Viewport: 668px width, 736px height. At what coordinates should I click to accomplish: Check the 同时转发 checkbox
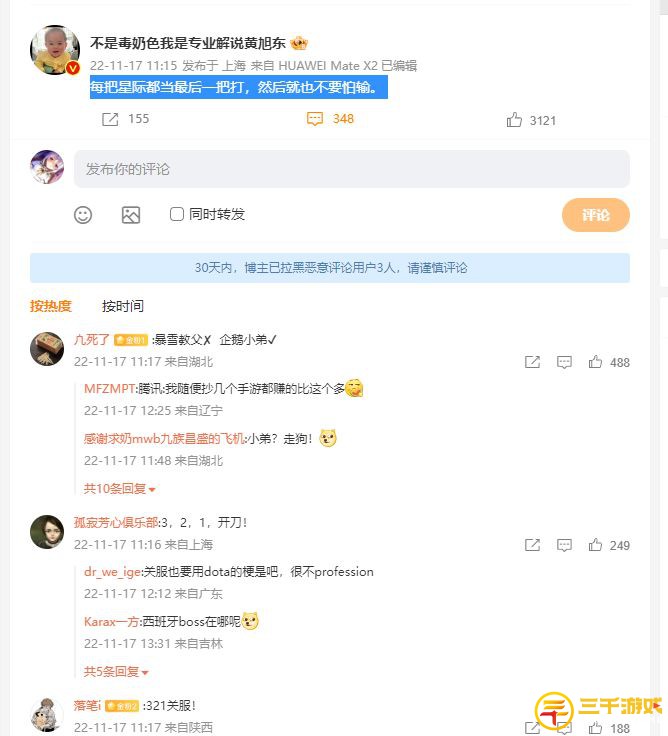tap(177, 214)
